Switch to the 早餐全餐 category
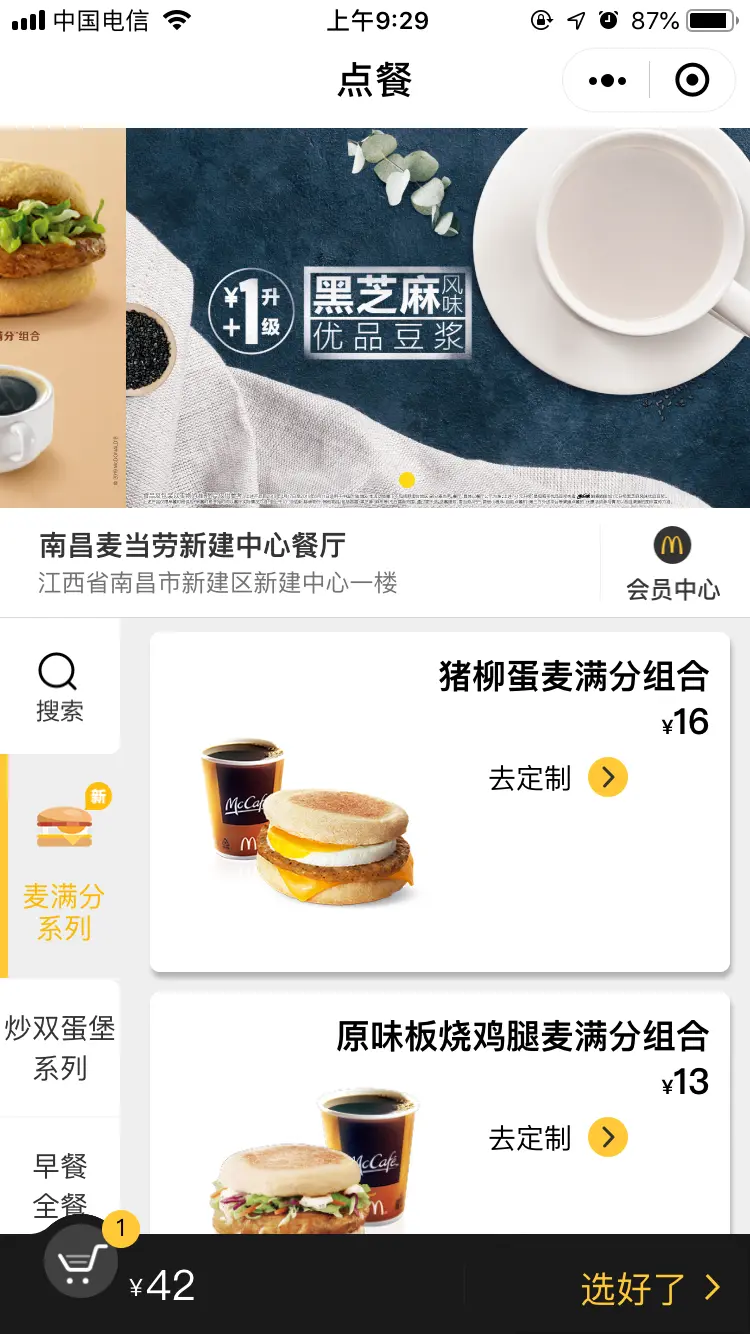 click(x=60, y=1182)
